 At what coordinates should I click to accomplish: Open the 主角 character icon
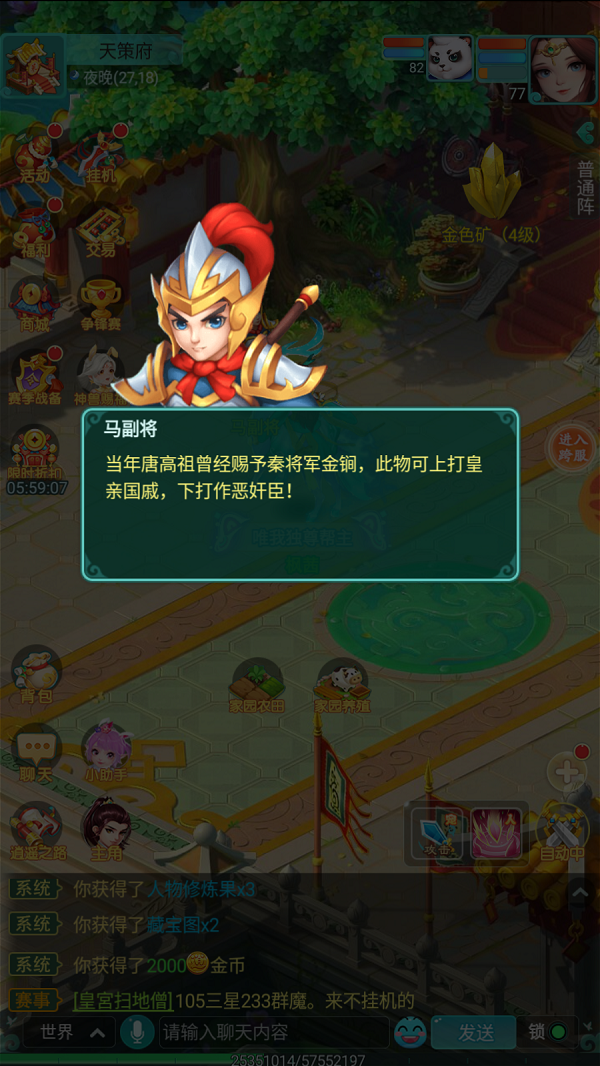105,830
